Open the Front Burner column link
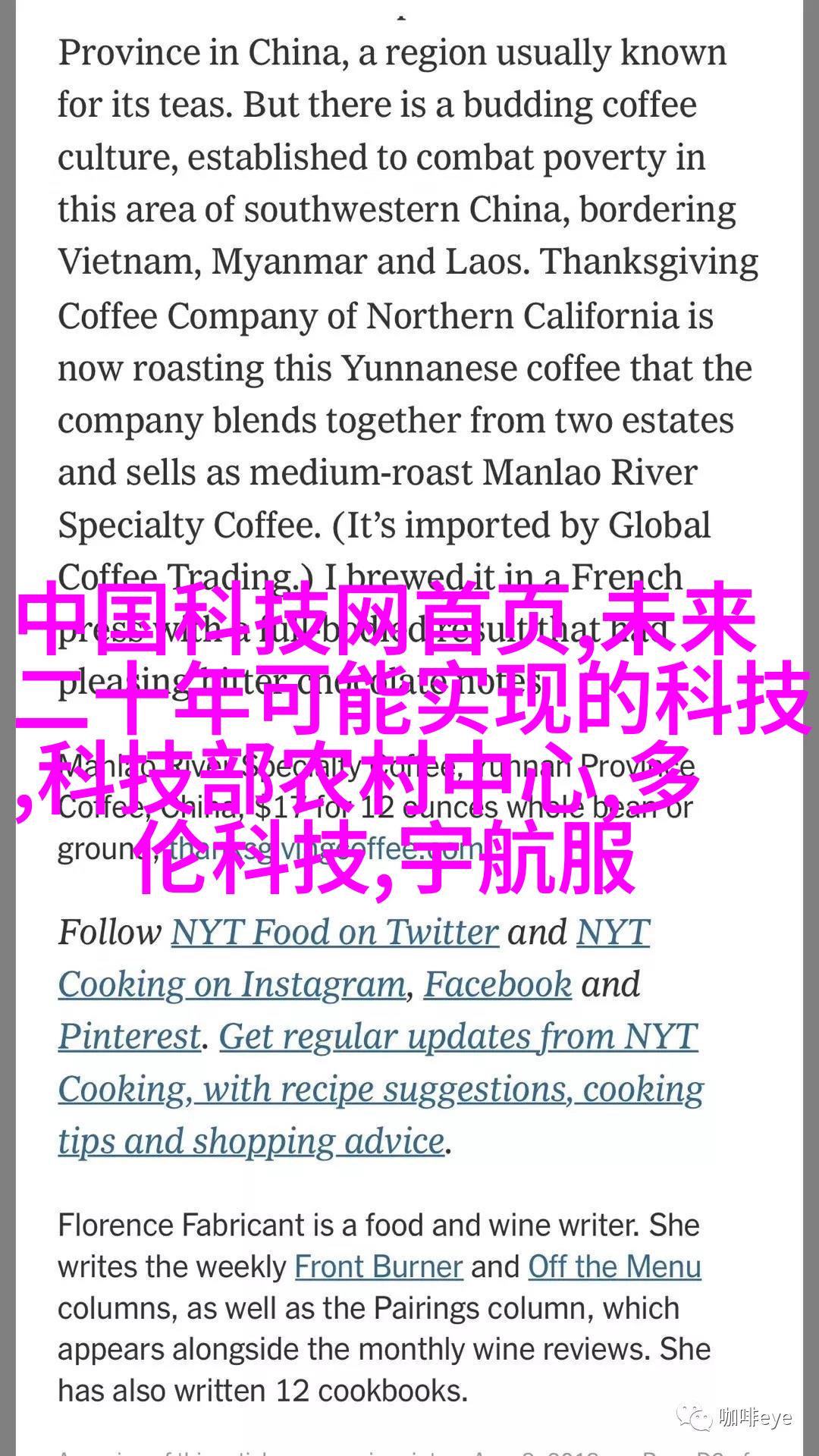The image size is (819, 1456). (378, 1267)
